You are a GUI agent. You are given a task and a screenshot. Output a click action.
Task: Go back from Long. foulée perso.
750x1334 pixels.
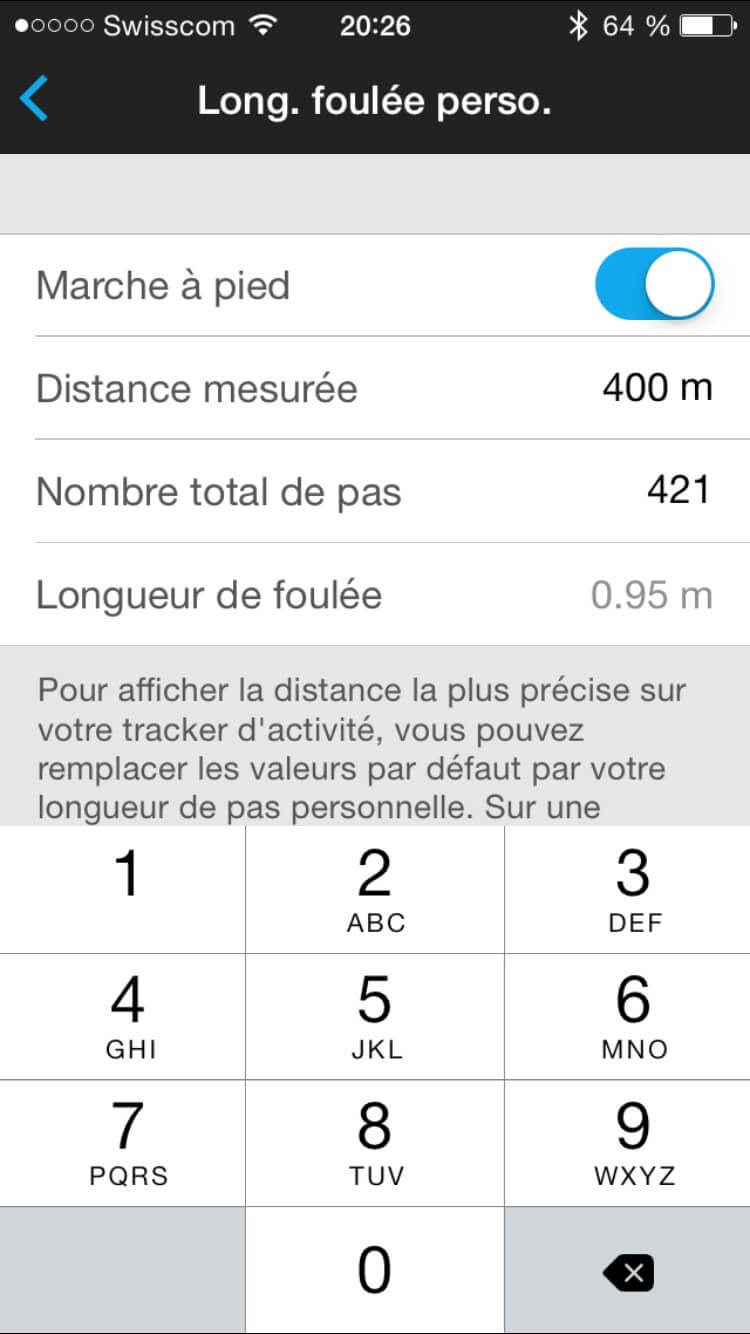pyautogui.click(x=34, y=101)
